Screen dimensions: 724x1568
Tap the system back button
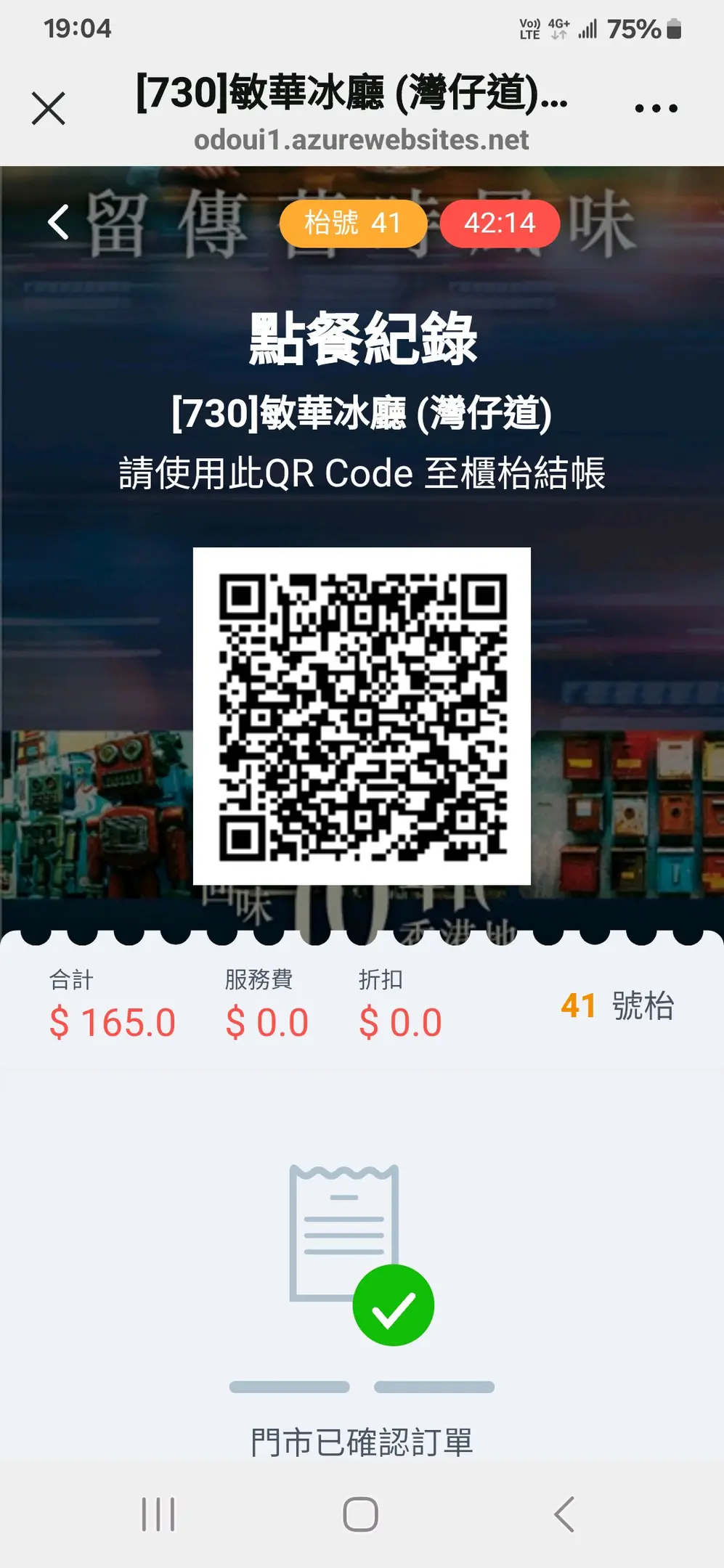564,1514
